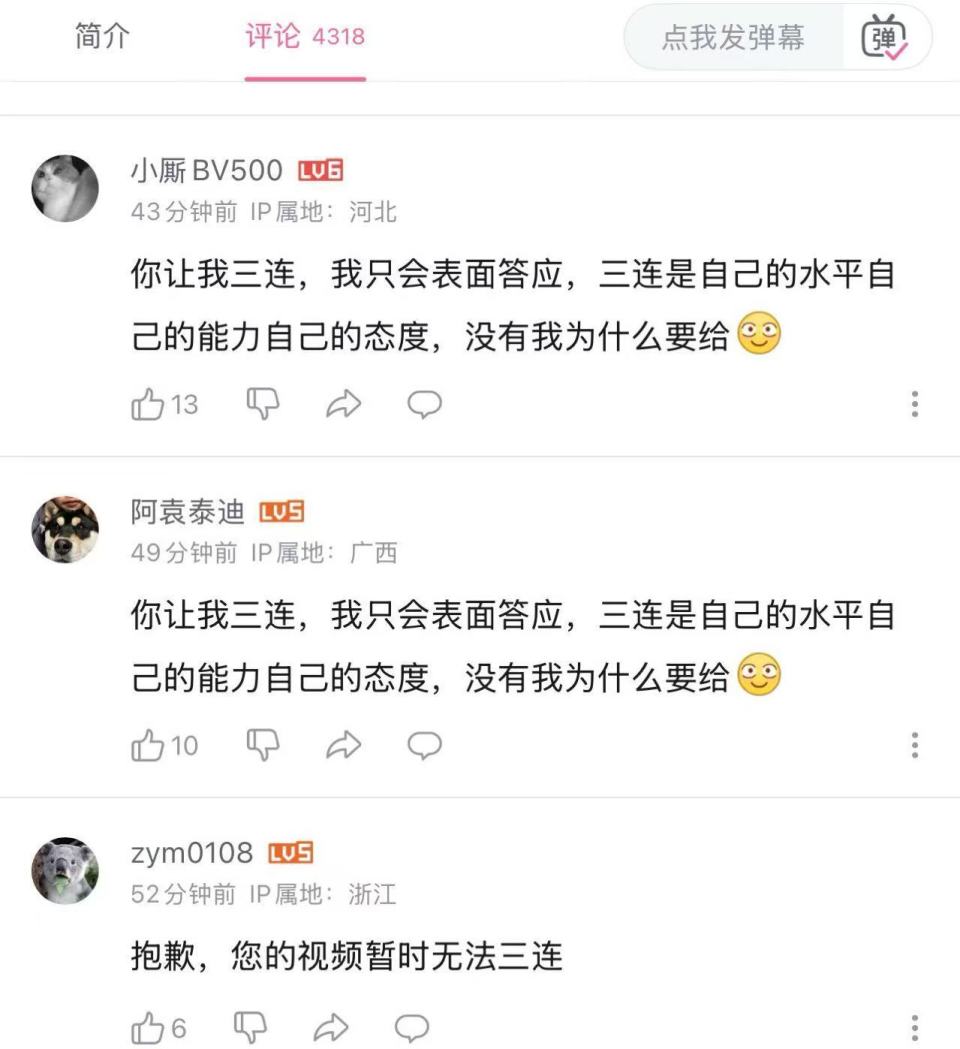Dislike 阿袁泰迪's comment using thumbs down icon

[x=262, y=744]
